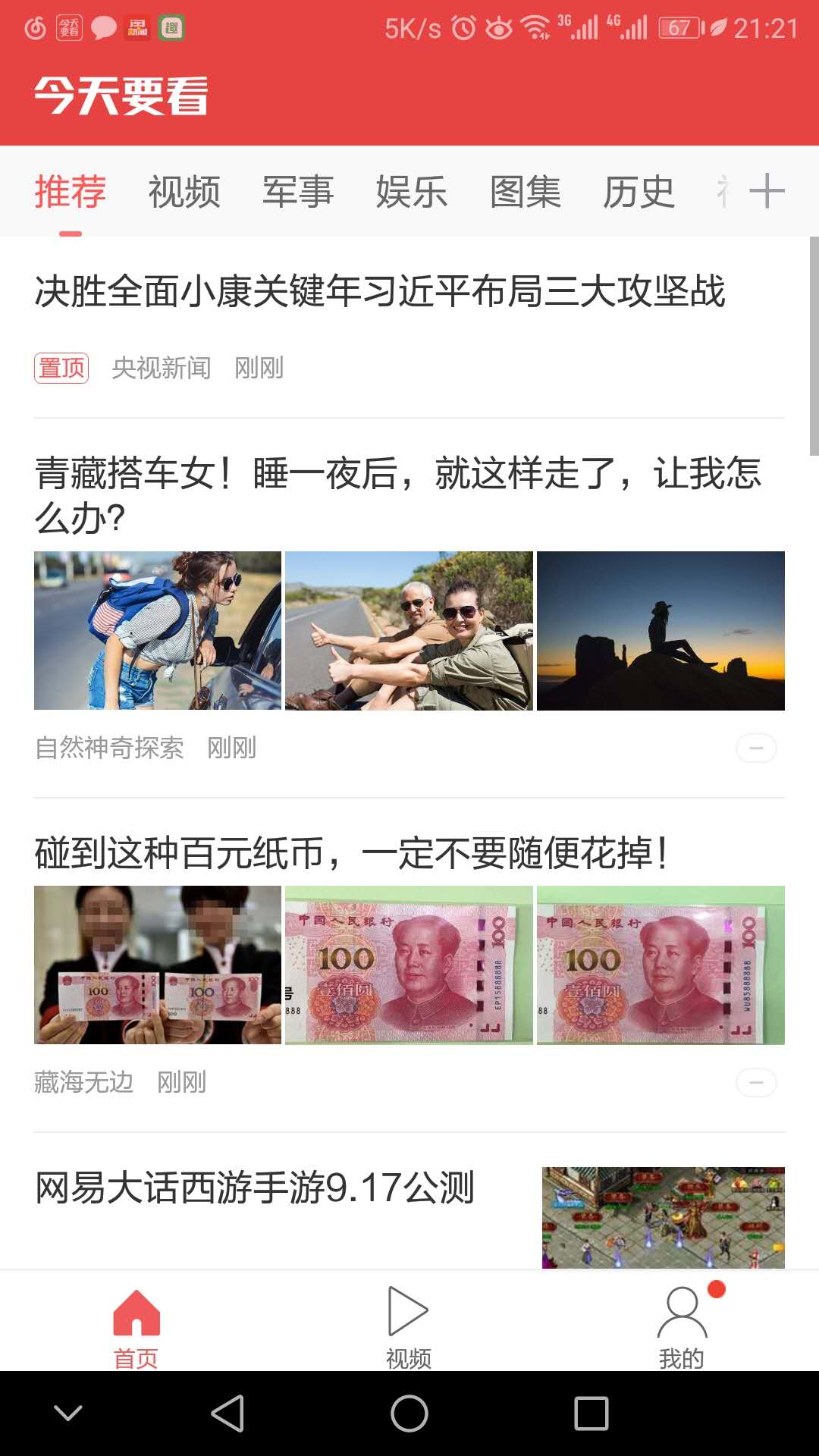
Task: Dismiss the 自然神奇探索 article with minus icon
Action: (756, 748)
